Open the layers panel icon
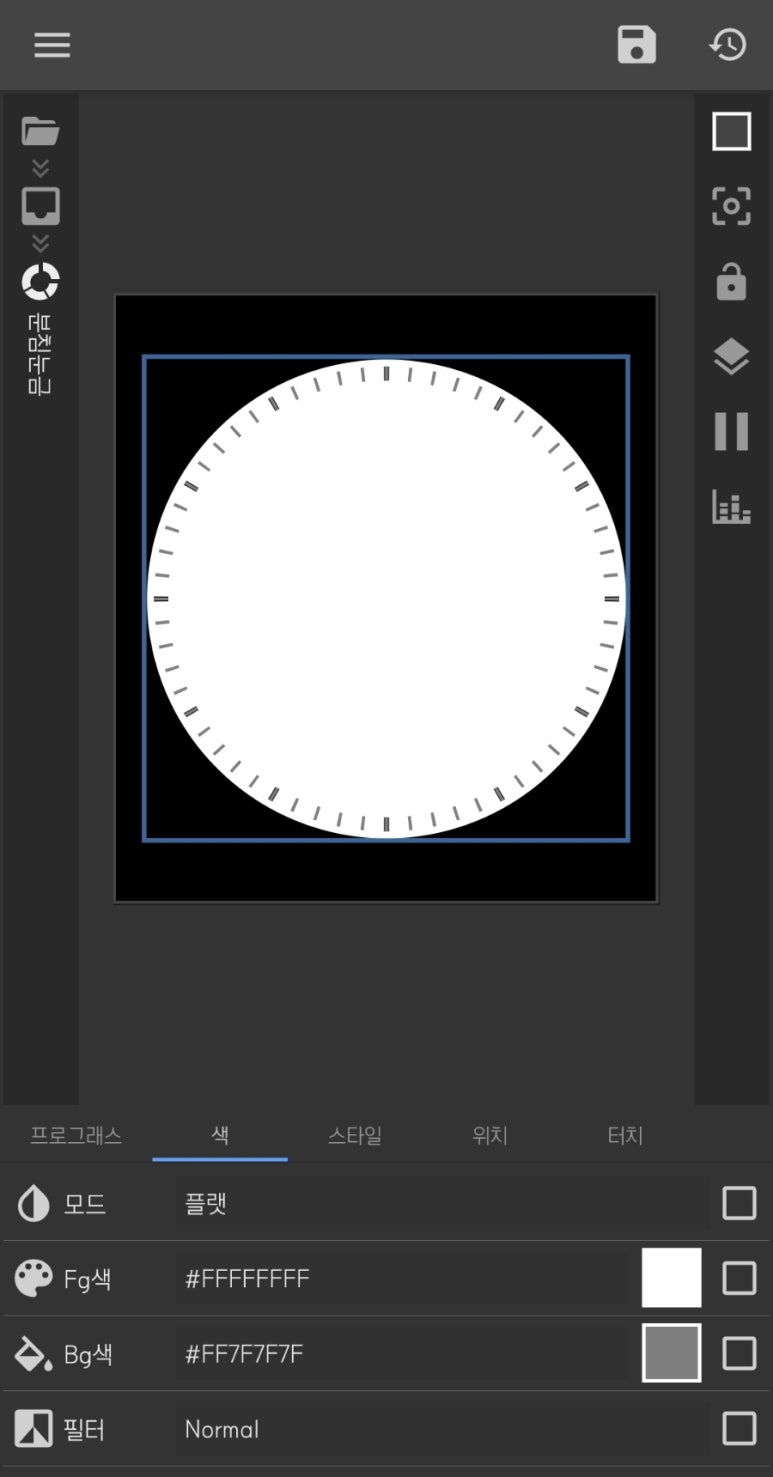This screenshot has width=773, height=1477. [x=731, y=357]
